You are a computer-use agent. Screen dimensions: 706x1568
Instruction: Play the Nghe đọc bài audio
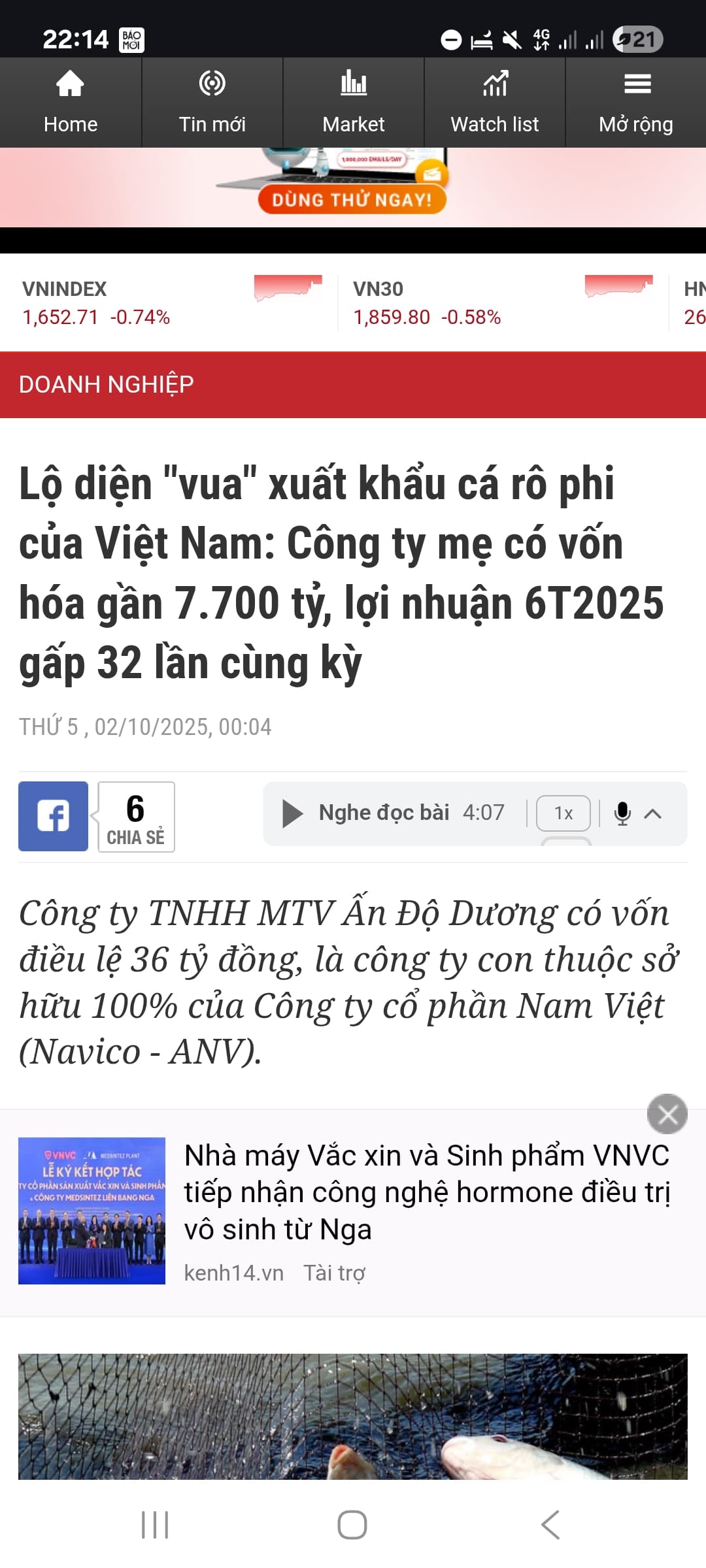293,813
